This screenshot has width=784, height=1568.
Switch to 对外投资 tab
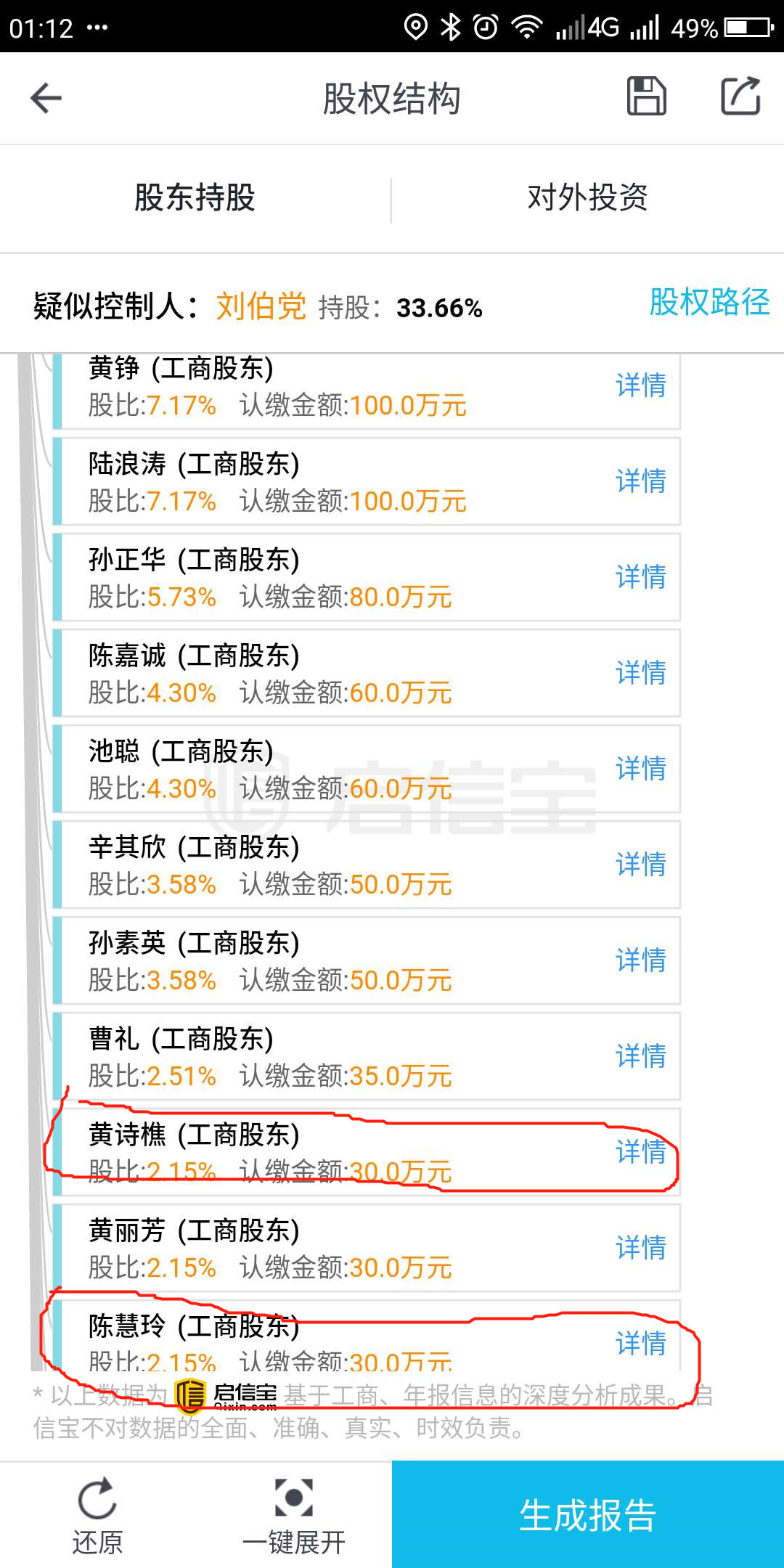(x=587, y=197)
